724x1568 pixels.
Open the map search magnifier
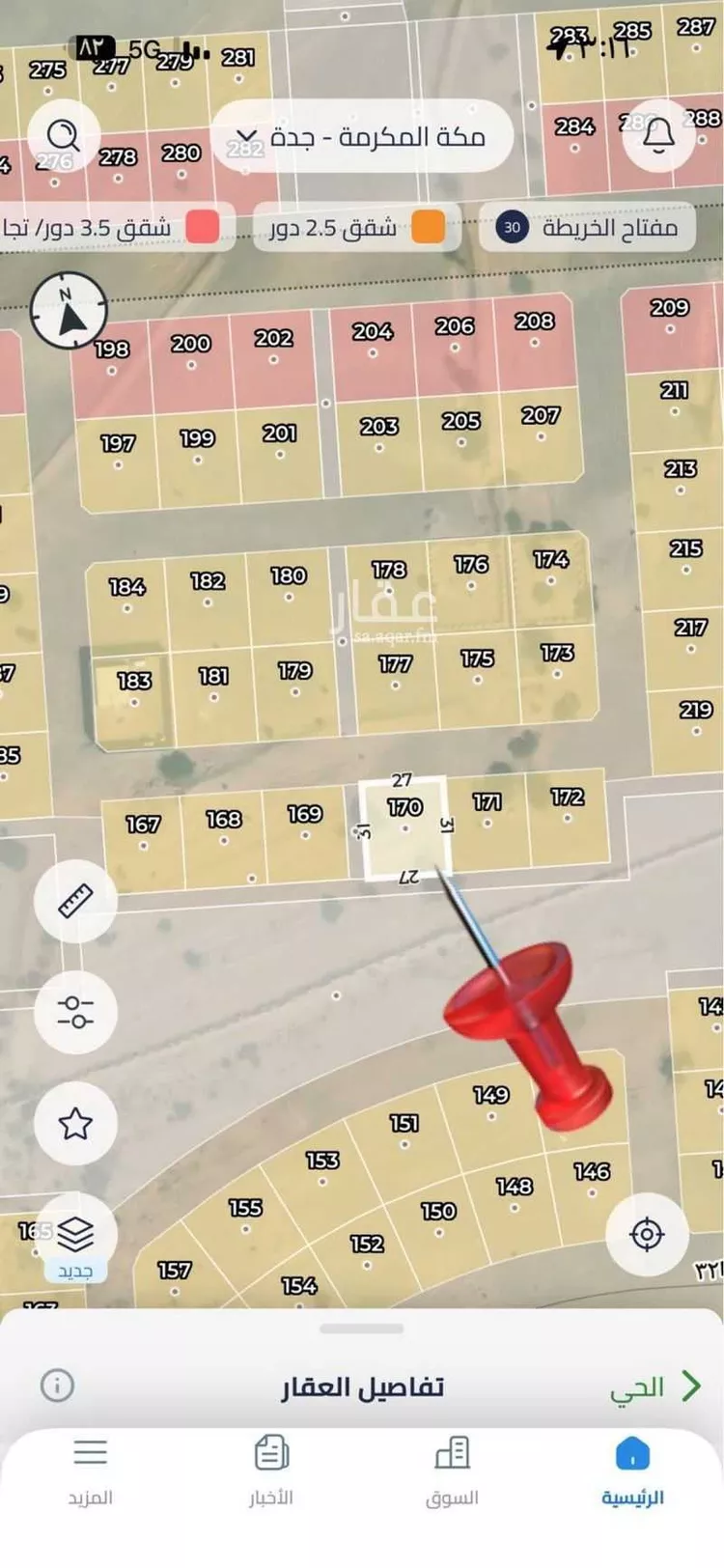click(x=63, y=136)
